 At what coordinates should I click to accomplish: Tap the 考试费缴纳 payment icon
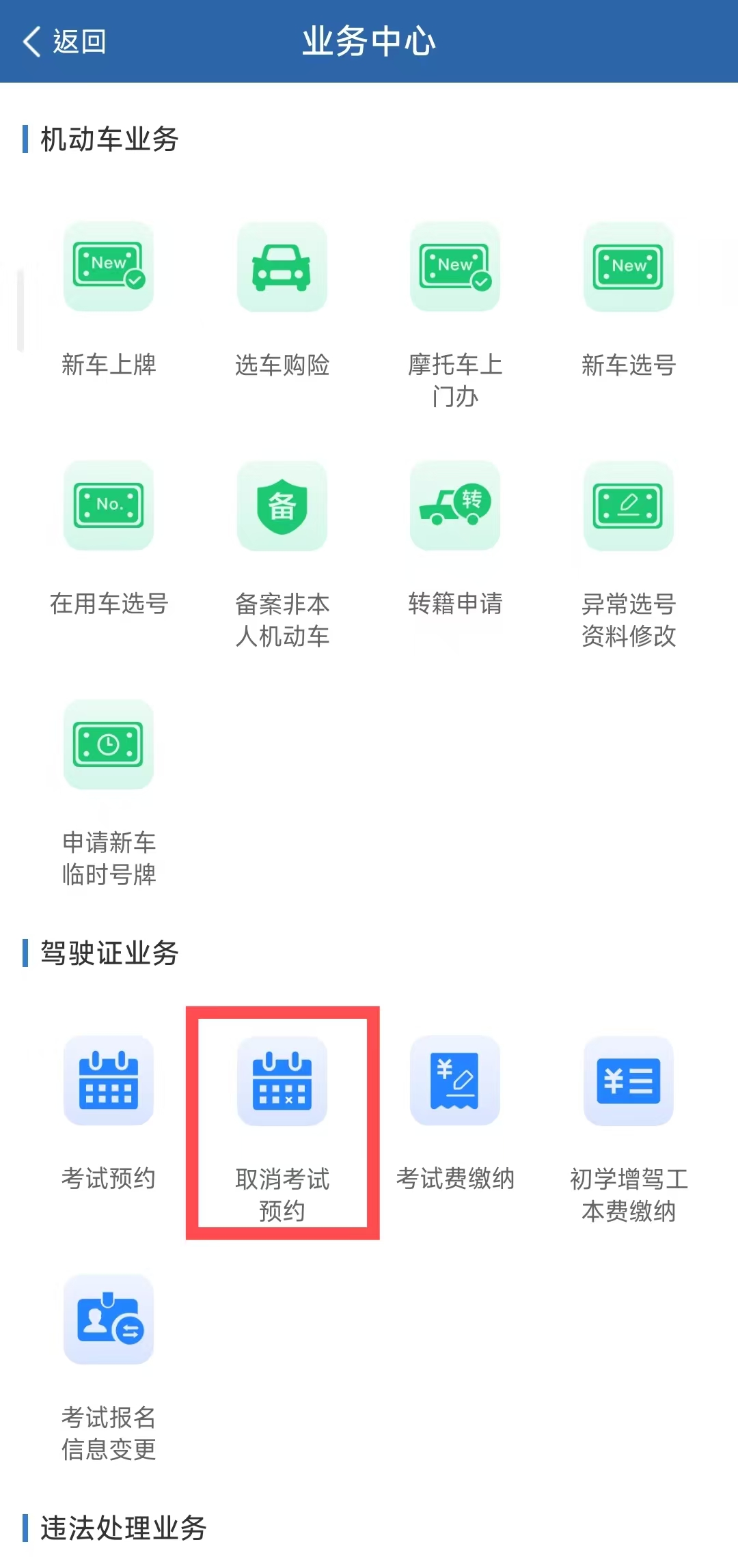(454, 1081)
